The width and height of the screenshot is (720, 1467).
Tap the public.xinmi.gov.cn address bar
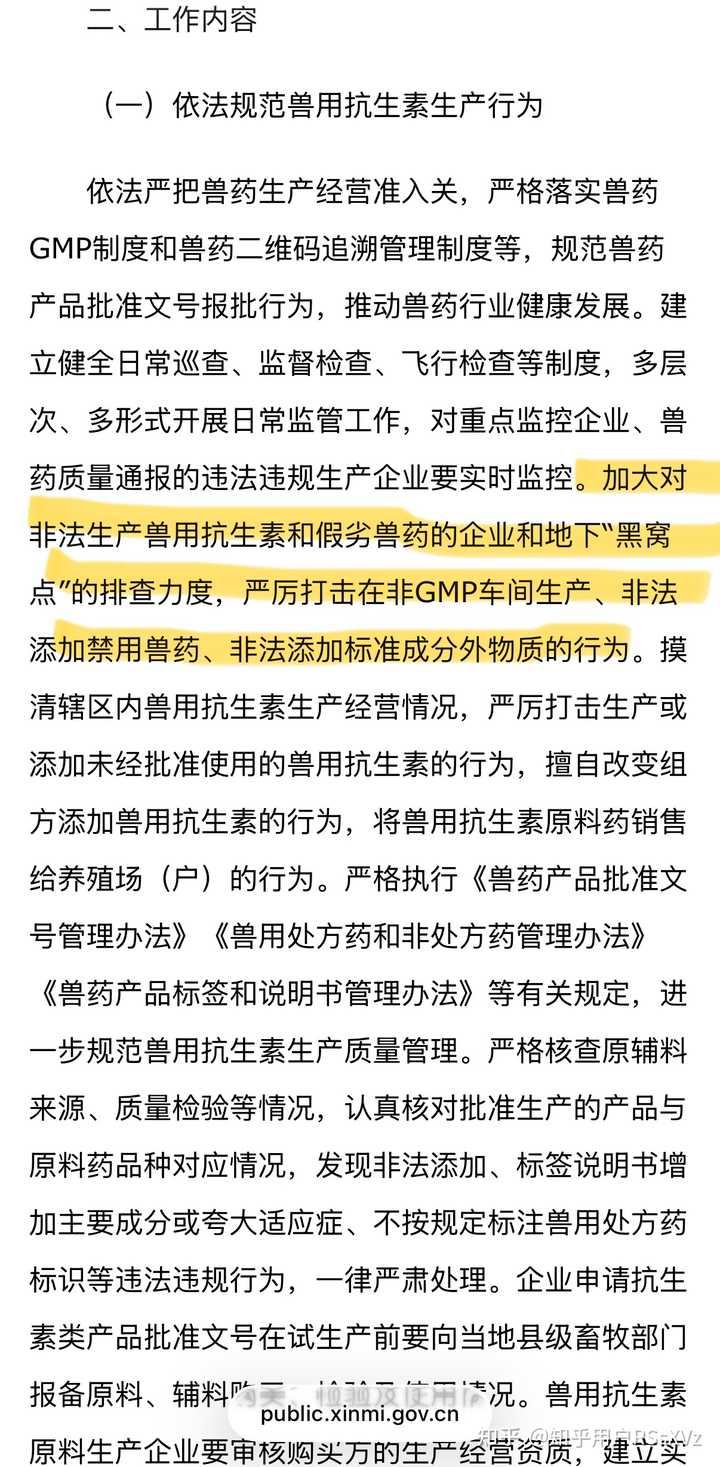[x=360, y=1414]
